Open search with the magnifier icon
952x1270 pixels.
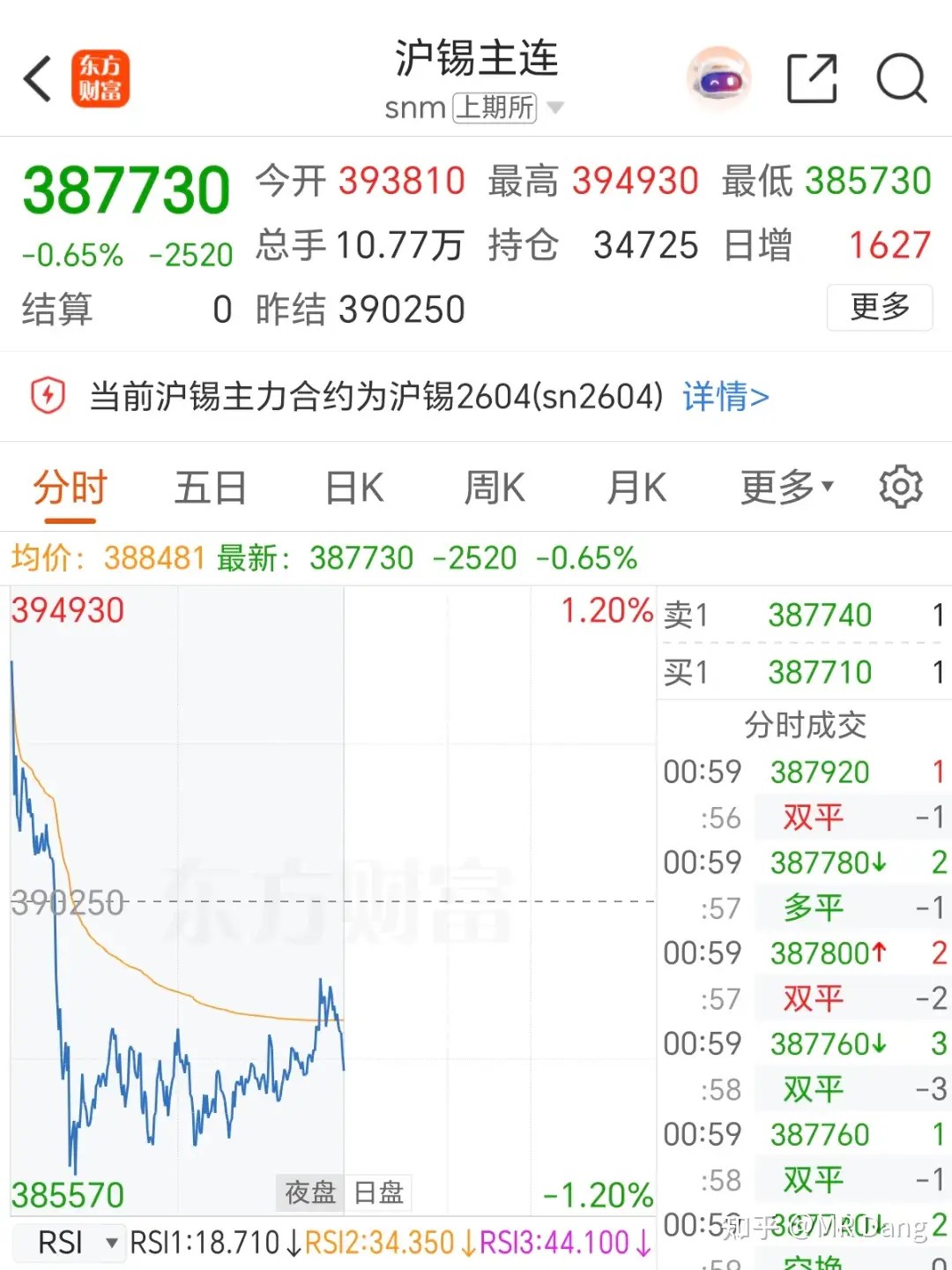click(901, 78)
